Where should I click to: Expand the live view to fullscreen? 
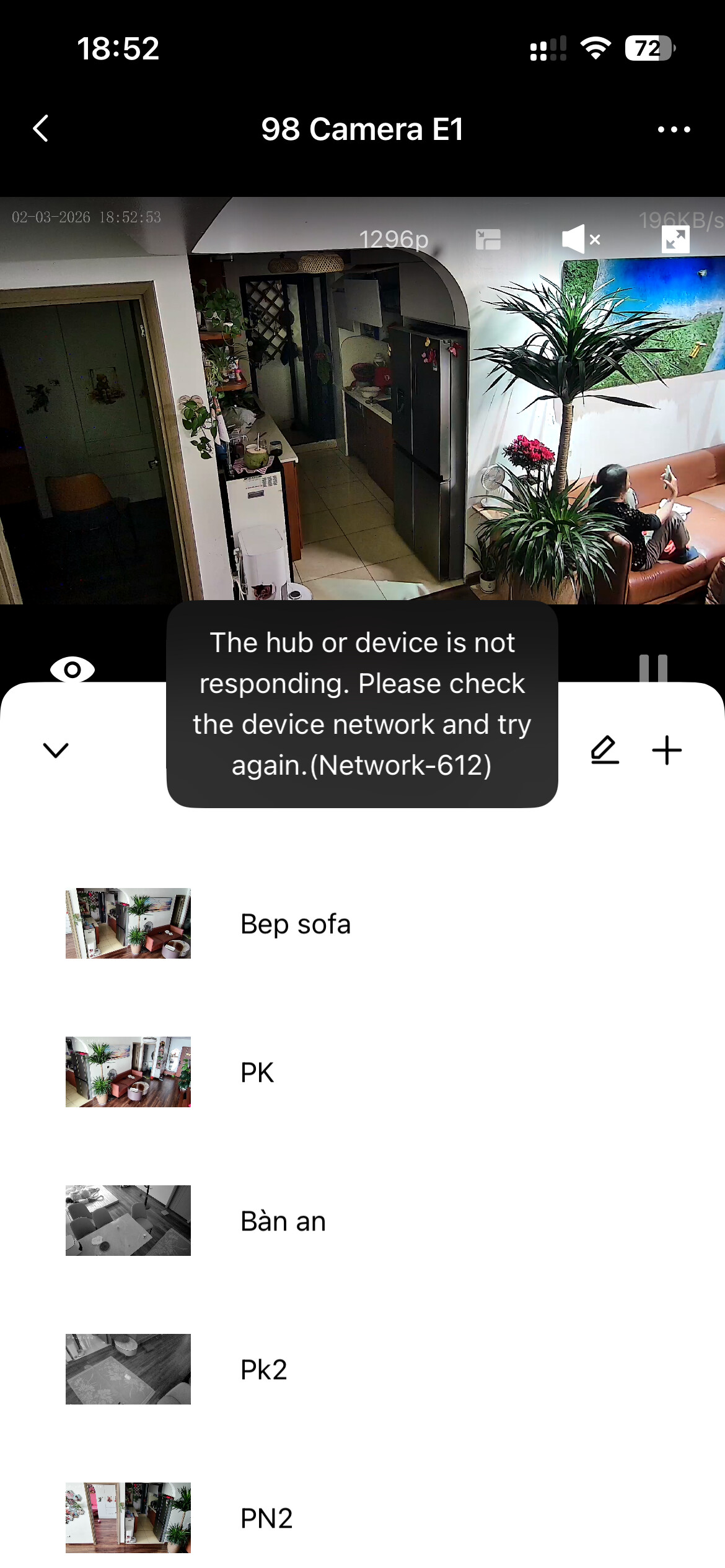675,240
